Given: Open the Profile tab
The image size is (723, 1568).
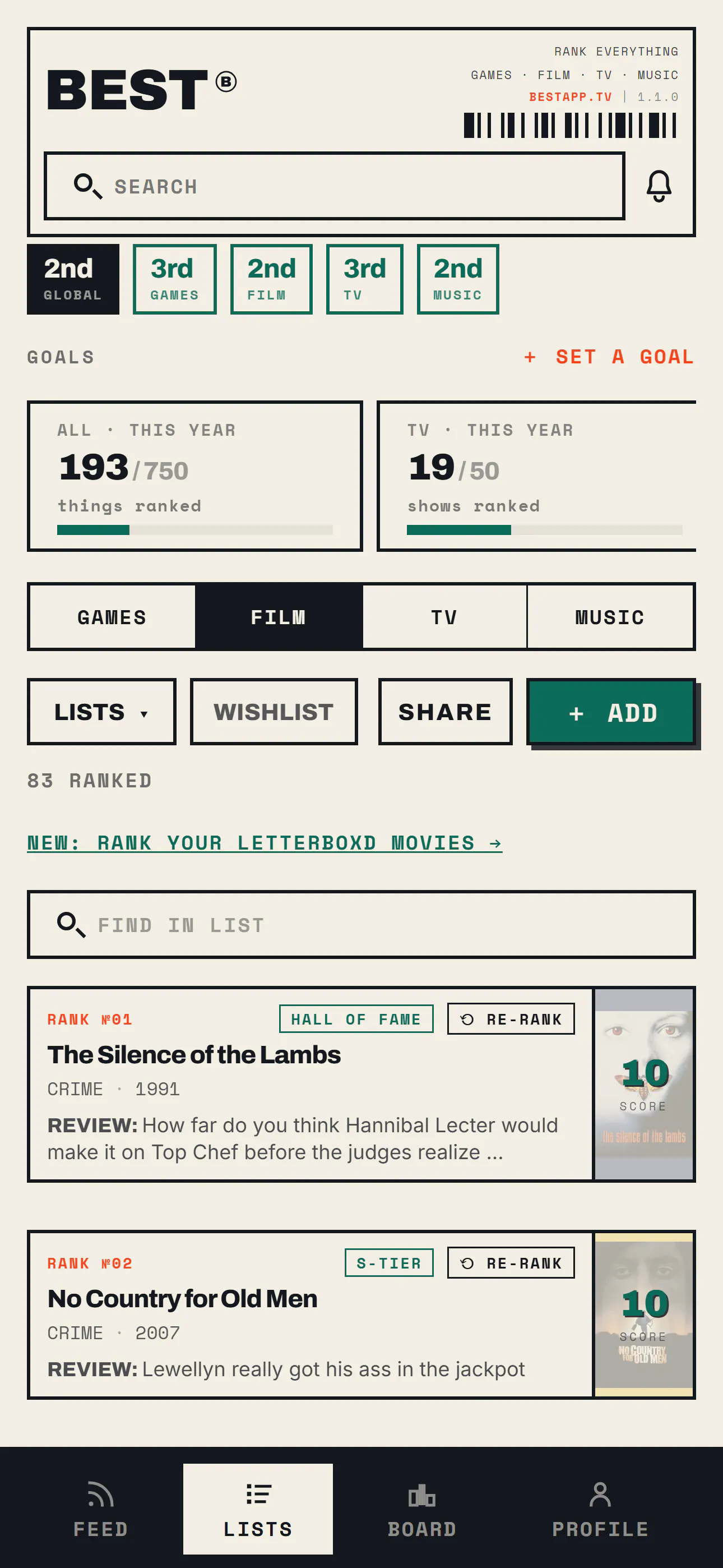Looking at the screenshot, I should point(600,1509).
